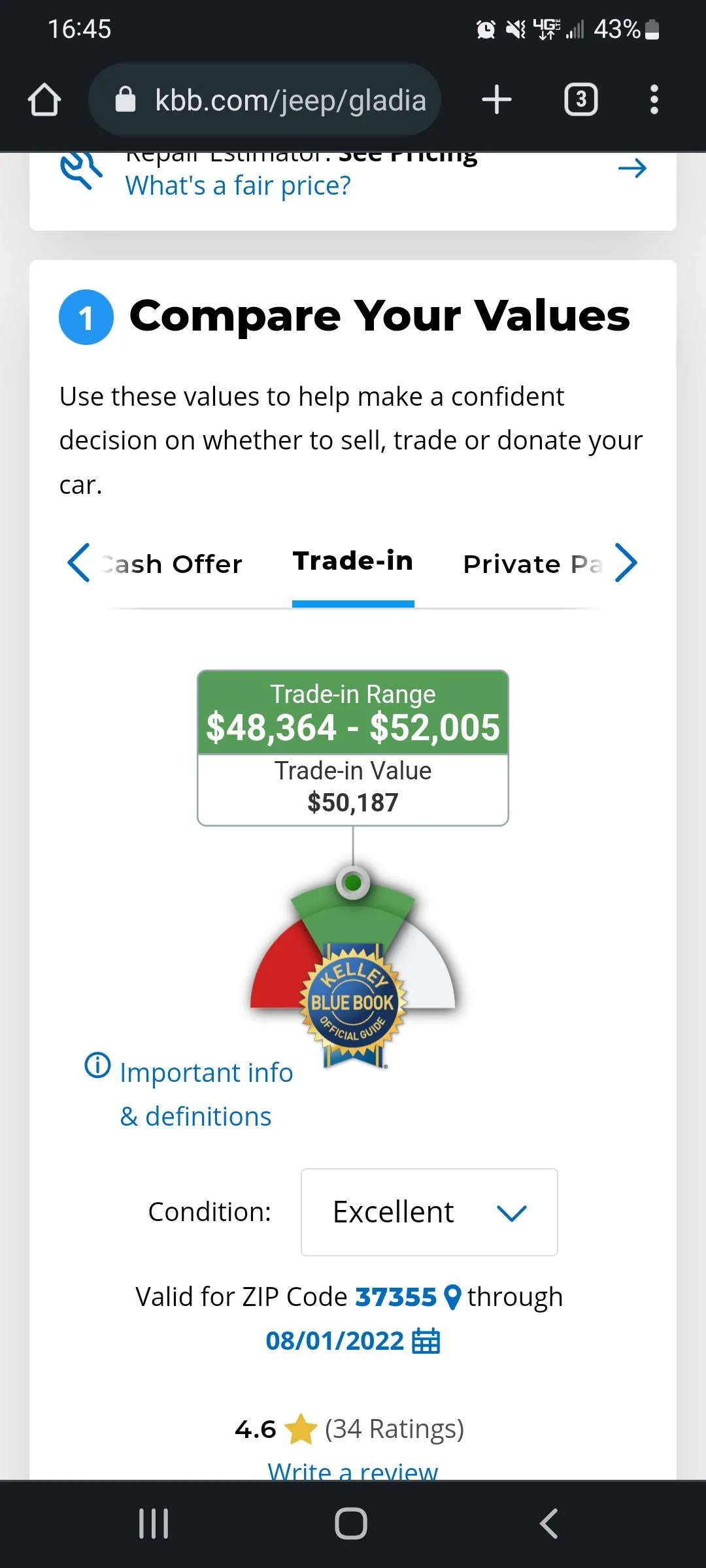Viewport: 706px width, 1568px height.
Task: Open the tab switcher showing 3 tabs
Action: (580, 100)
